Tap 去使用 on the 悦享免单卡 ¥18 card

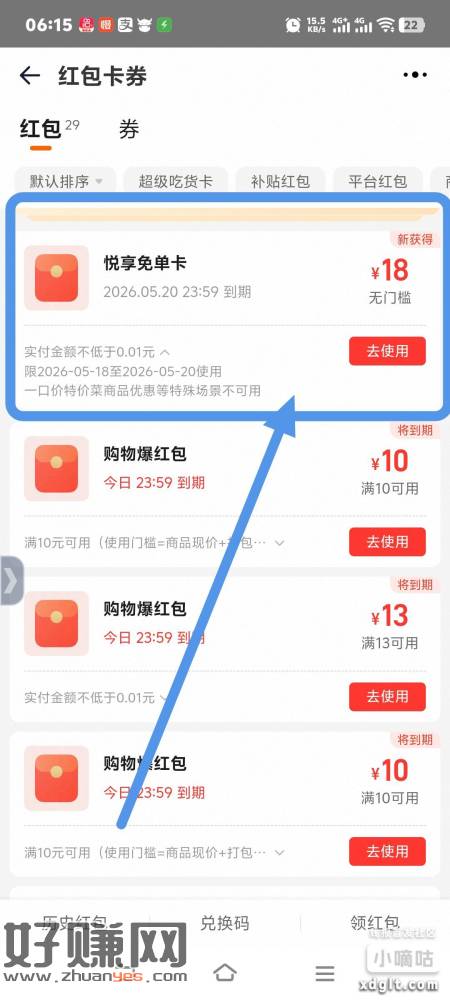coord(387,351)
